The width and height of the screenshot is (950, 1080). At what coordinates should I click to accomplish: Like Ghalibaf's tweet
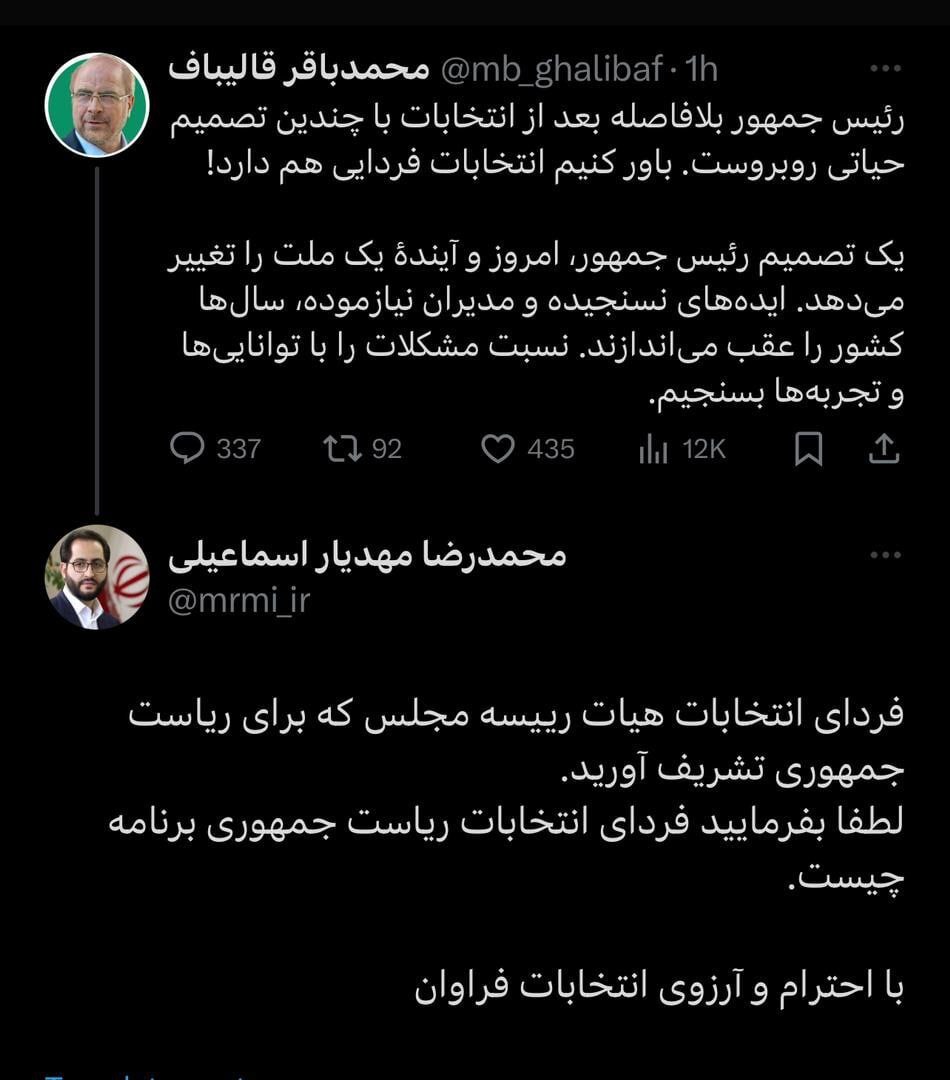point(498,449)
